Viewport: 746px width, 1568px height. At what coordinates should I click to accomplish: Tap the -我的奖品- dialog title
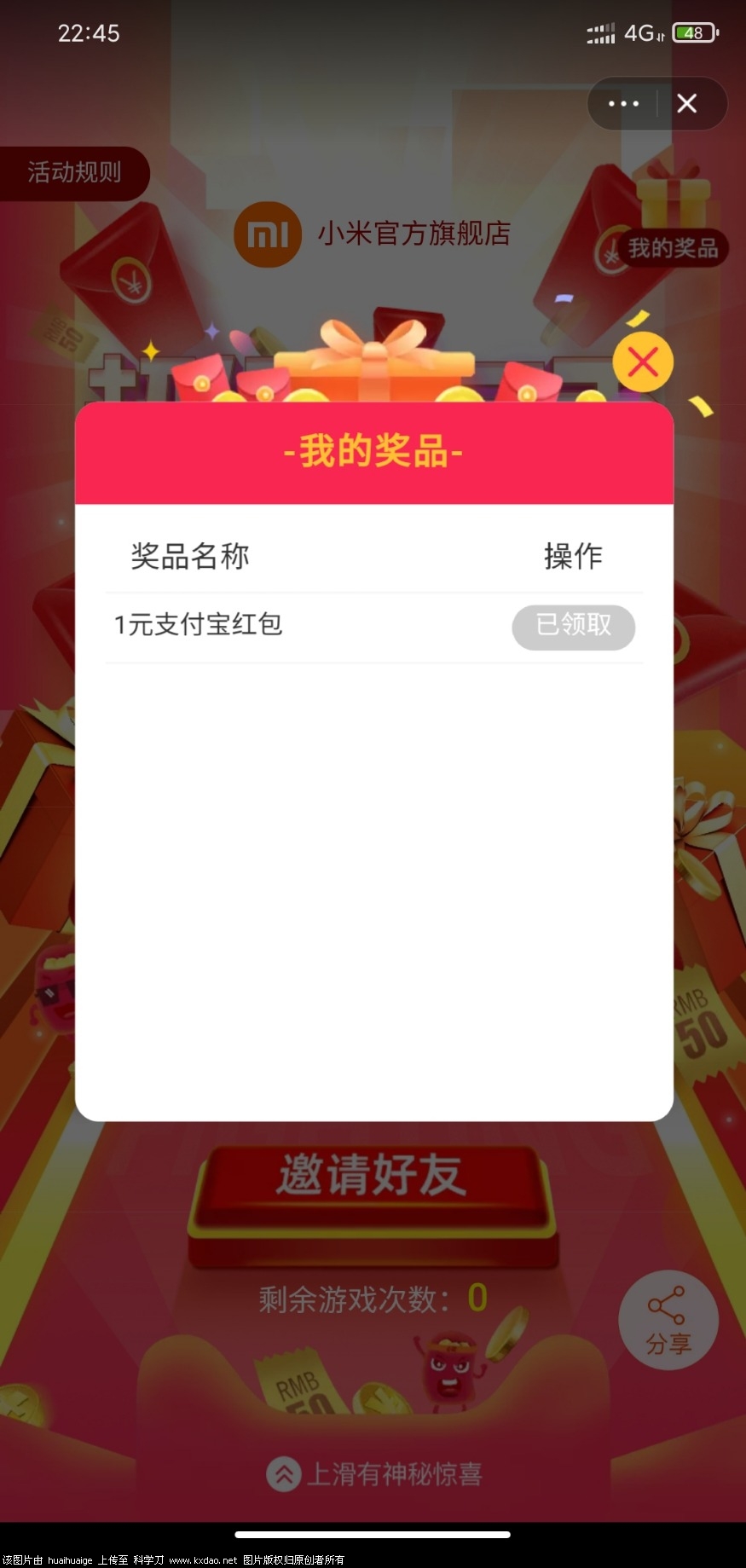pyautogui.click(x=373, y=451)
